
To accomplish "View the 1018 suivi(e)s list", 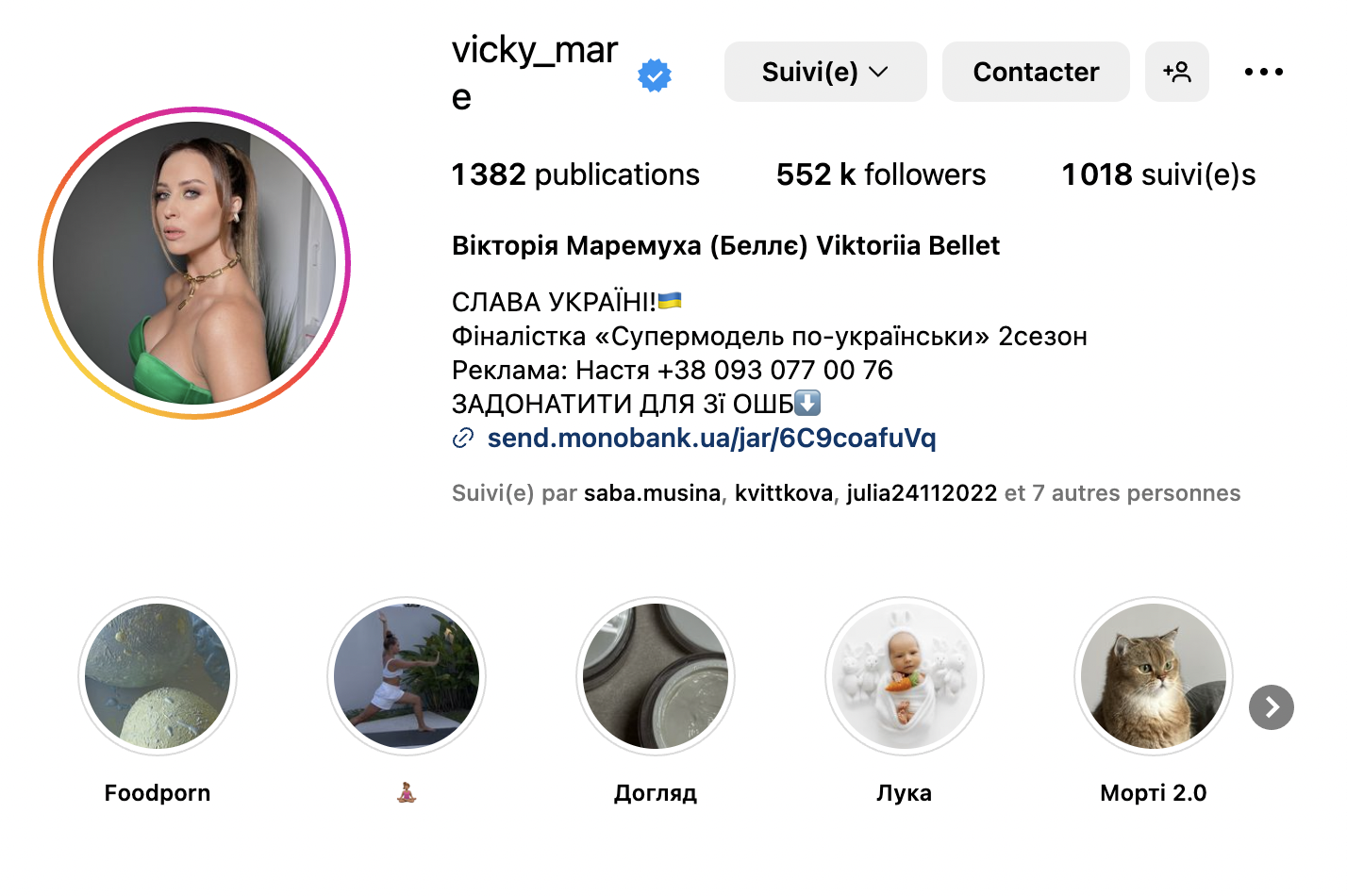I will click(1157, 174).
